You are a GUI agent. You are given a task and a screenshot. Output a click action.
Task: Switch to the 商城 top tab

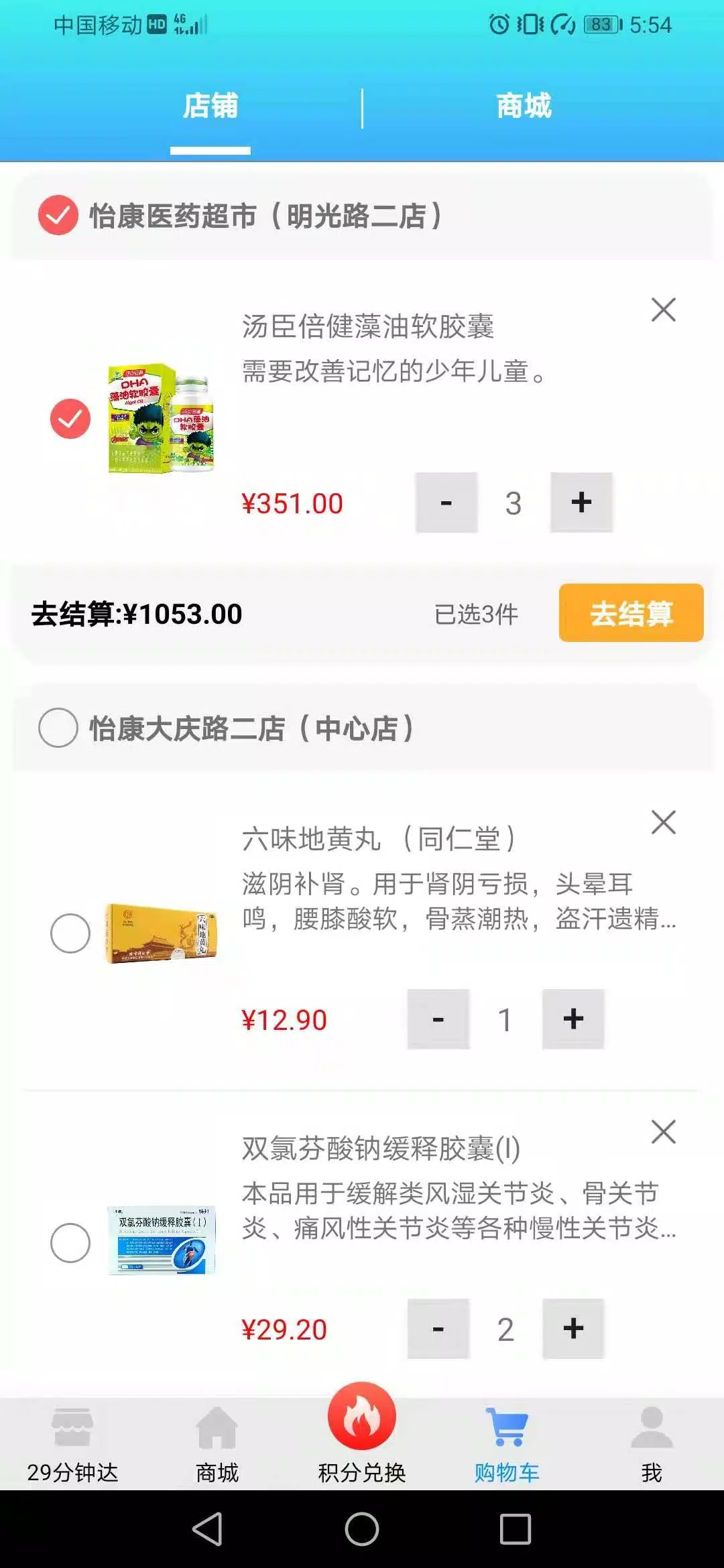[524, 106]
